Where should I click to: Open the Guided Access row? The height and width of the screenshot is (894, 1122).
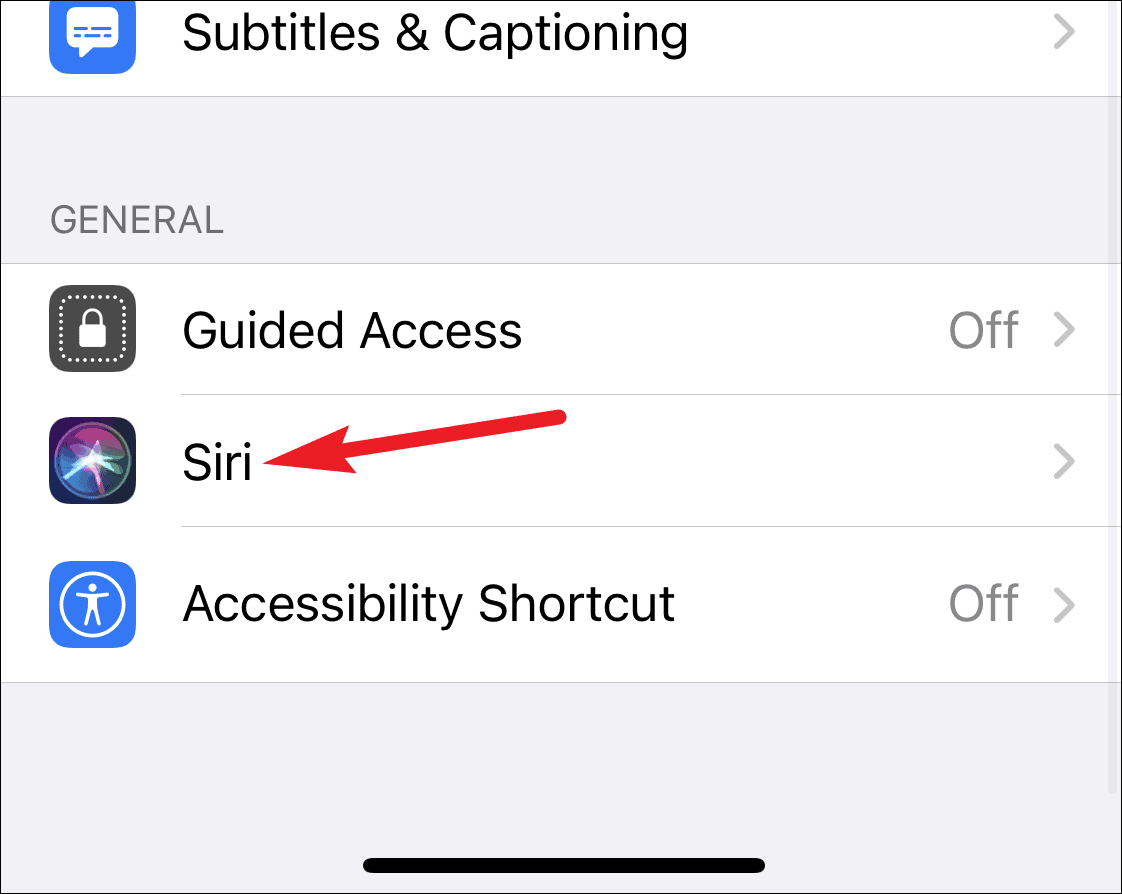pos(561,329)
